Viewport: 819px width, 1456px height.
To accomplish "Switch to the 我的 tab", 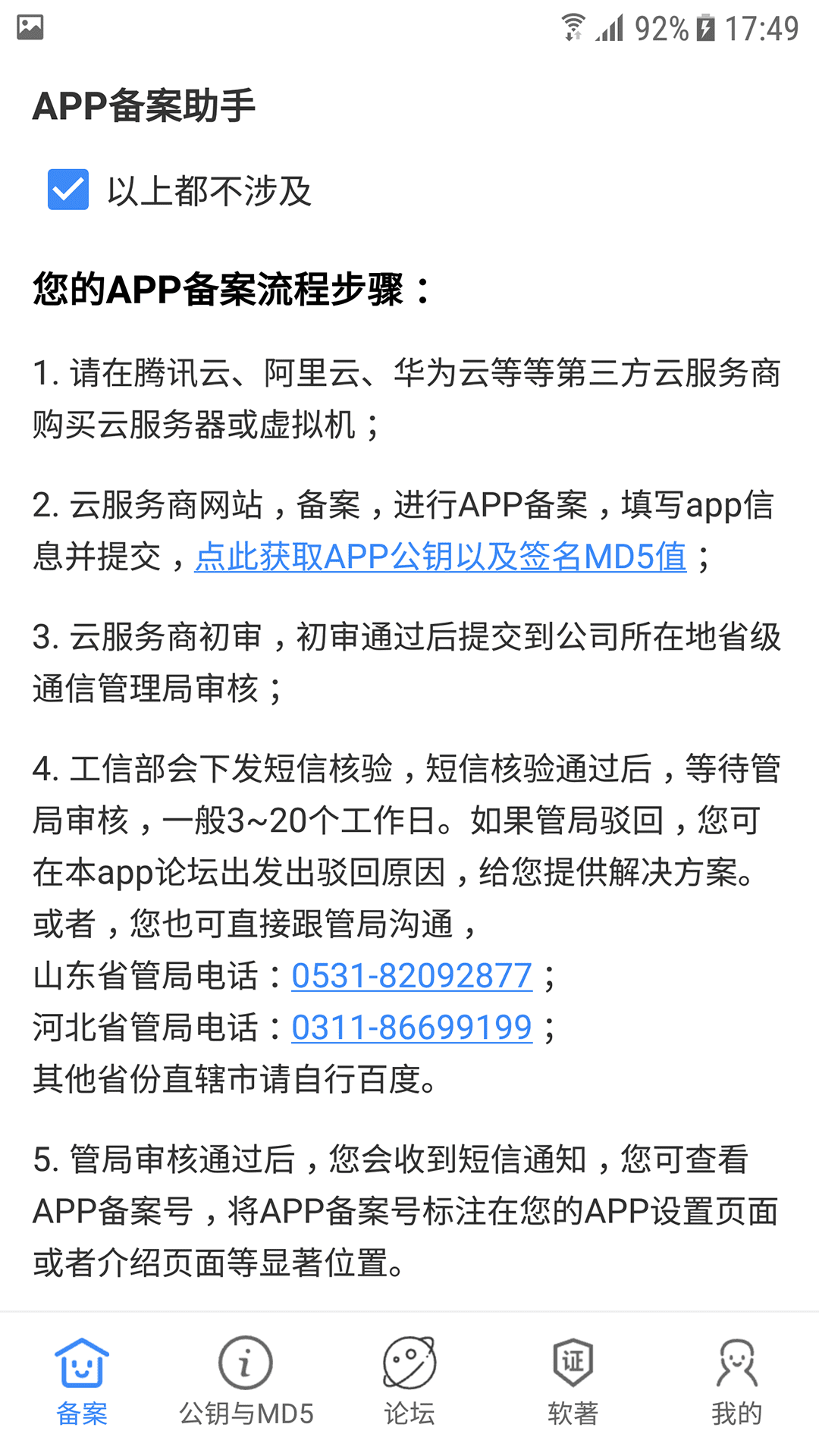I will point(736,1382).
